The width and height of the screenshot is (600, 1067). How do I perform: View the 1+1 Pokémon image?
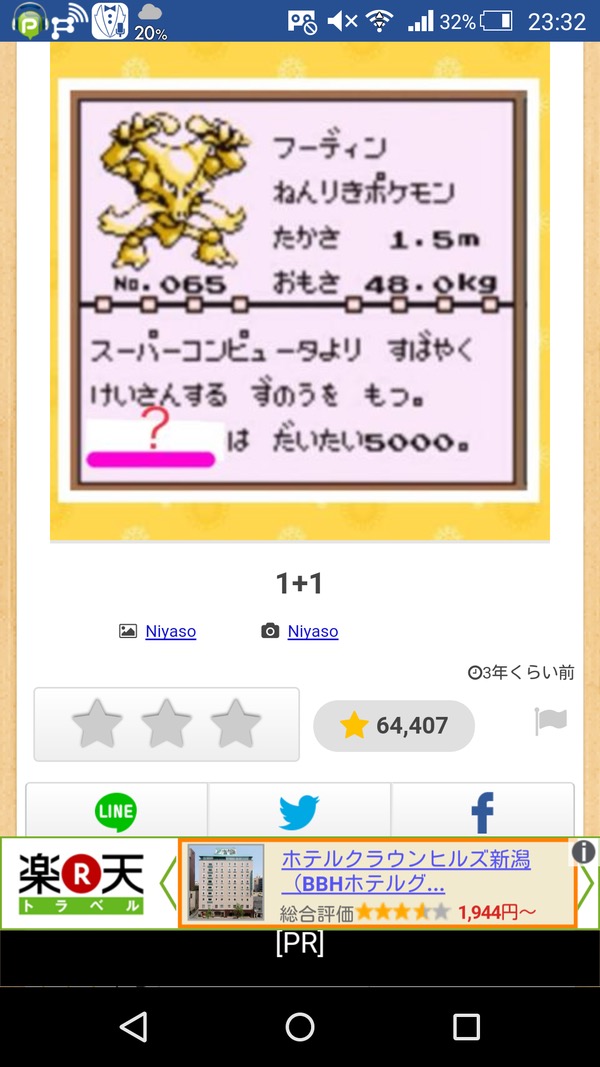[299, 290]
